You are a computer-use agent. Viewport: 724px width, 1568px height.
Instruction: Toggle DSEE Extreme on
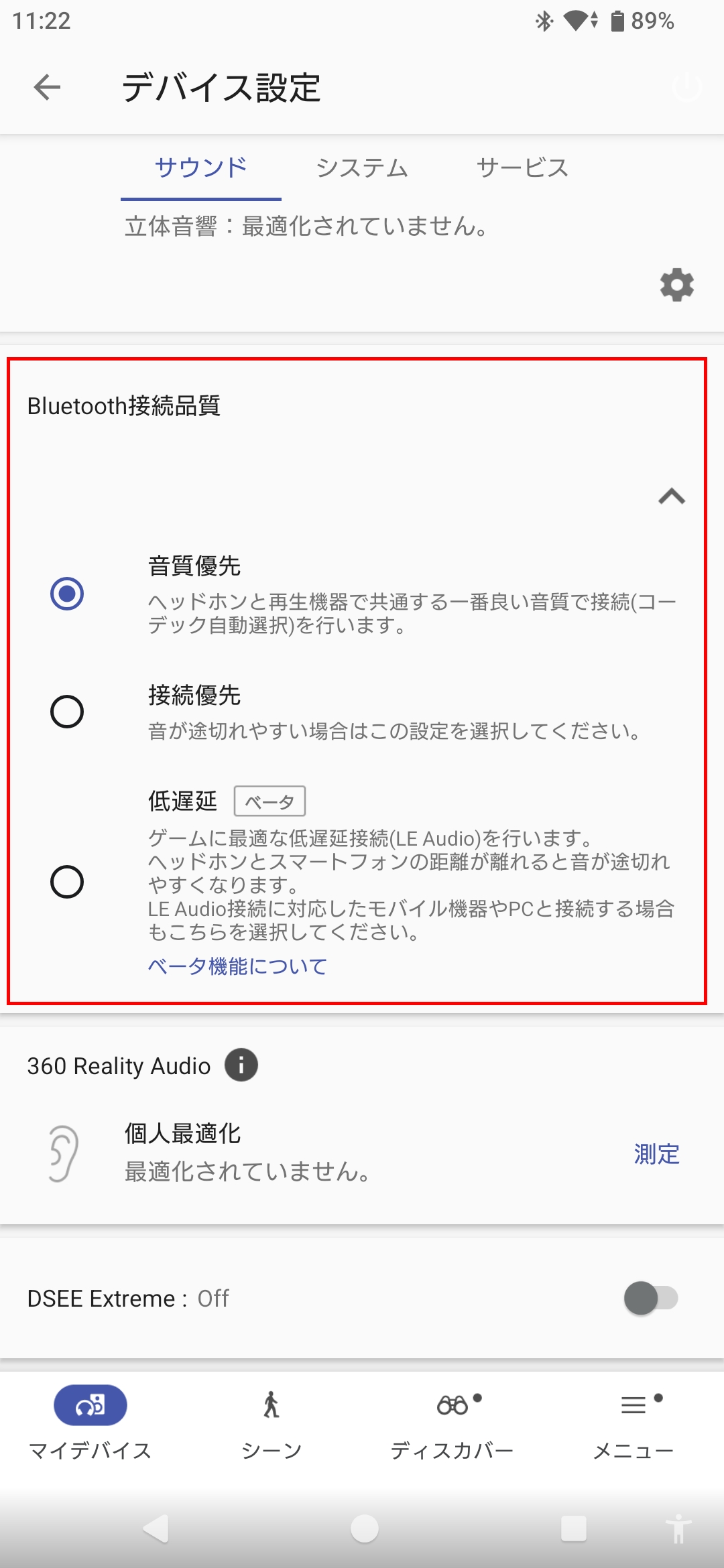651,1298
